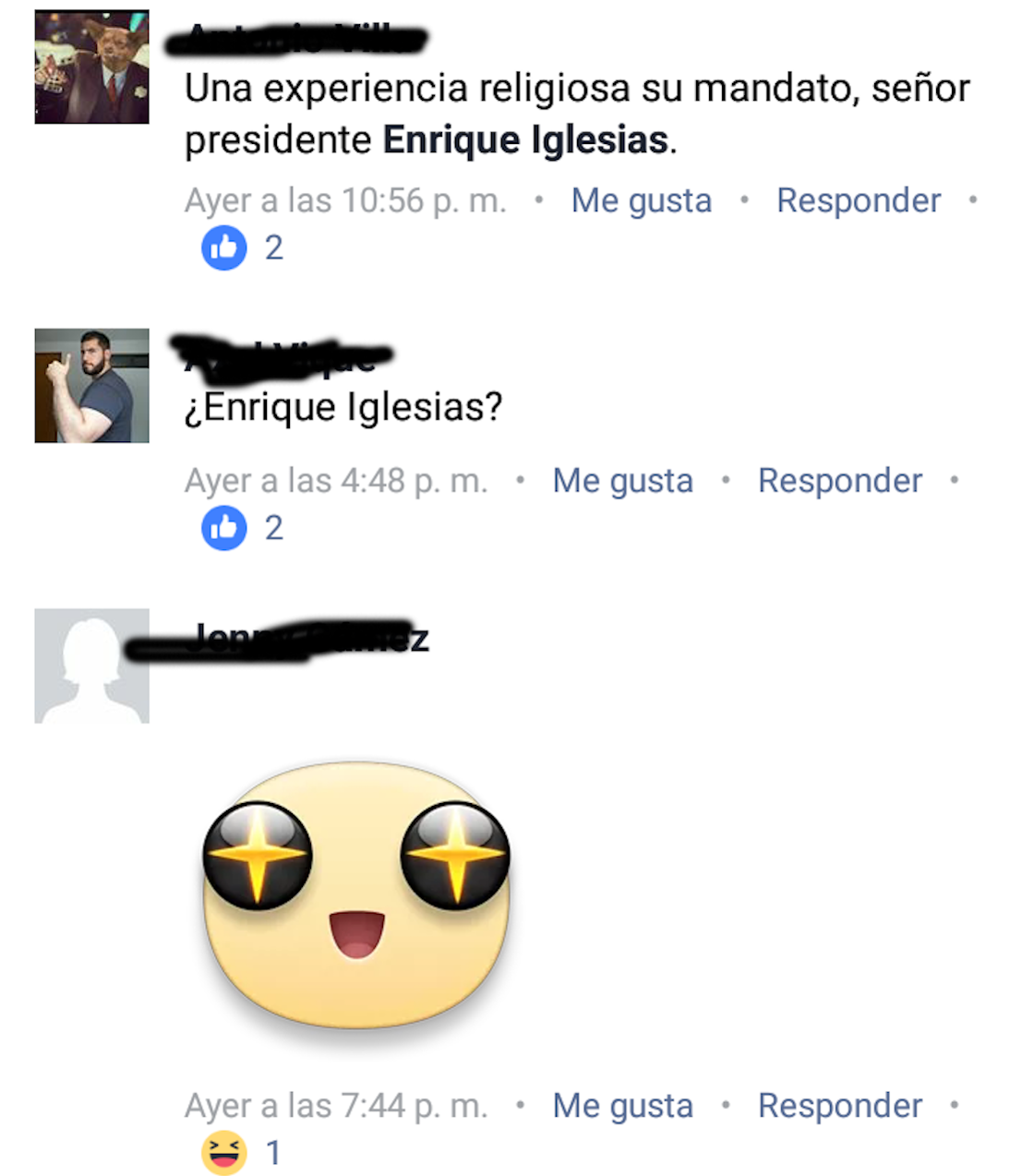Reply to the '¿Enrique Iglesias?' comment
1034x1176 pixels.
coord(839,481)
